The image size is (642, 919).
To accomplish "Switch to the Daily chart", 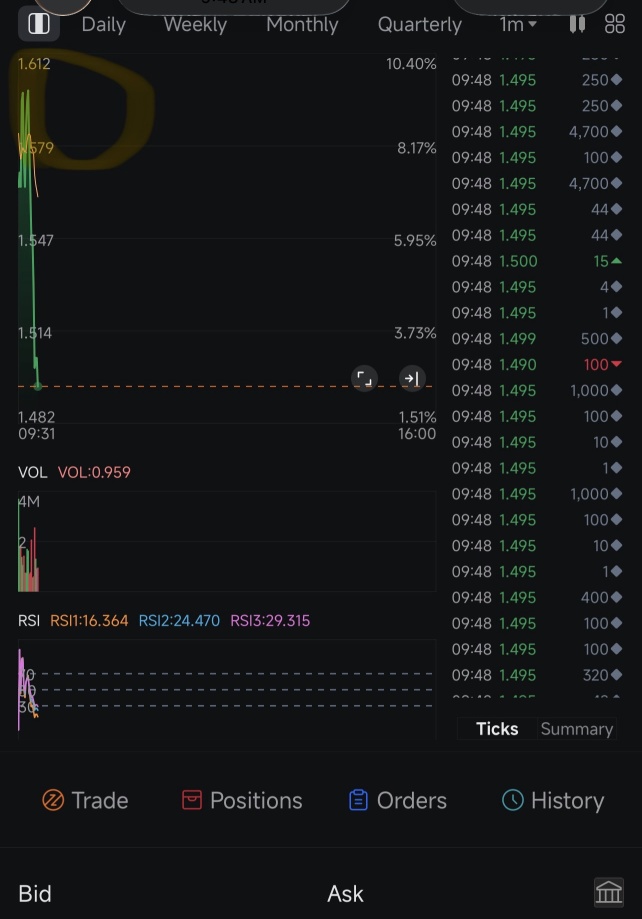I will pyautogui.click(x=103, y=25).
